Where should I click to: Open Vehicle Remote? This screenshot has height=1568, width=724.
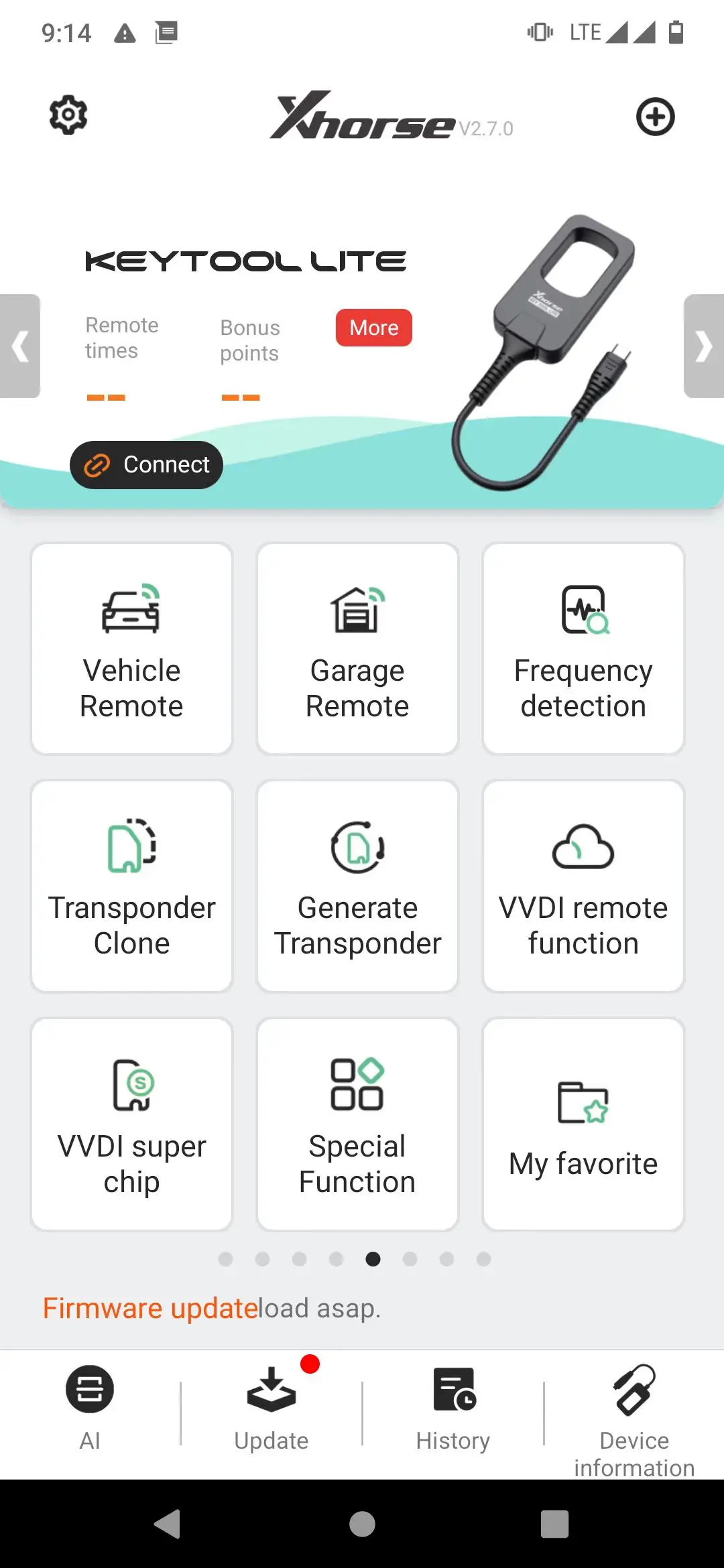point(131,649)
